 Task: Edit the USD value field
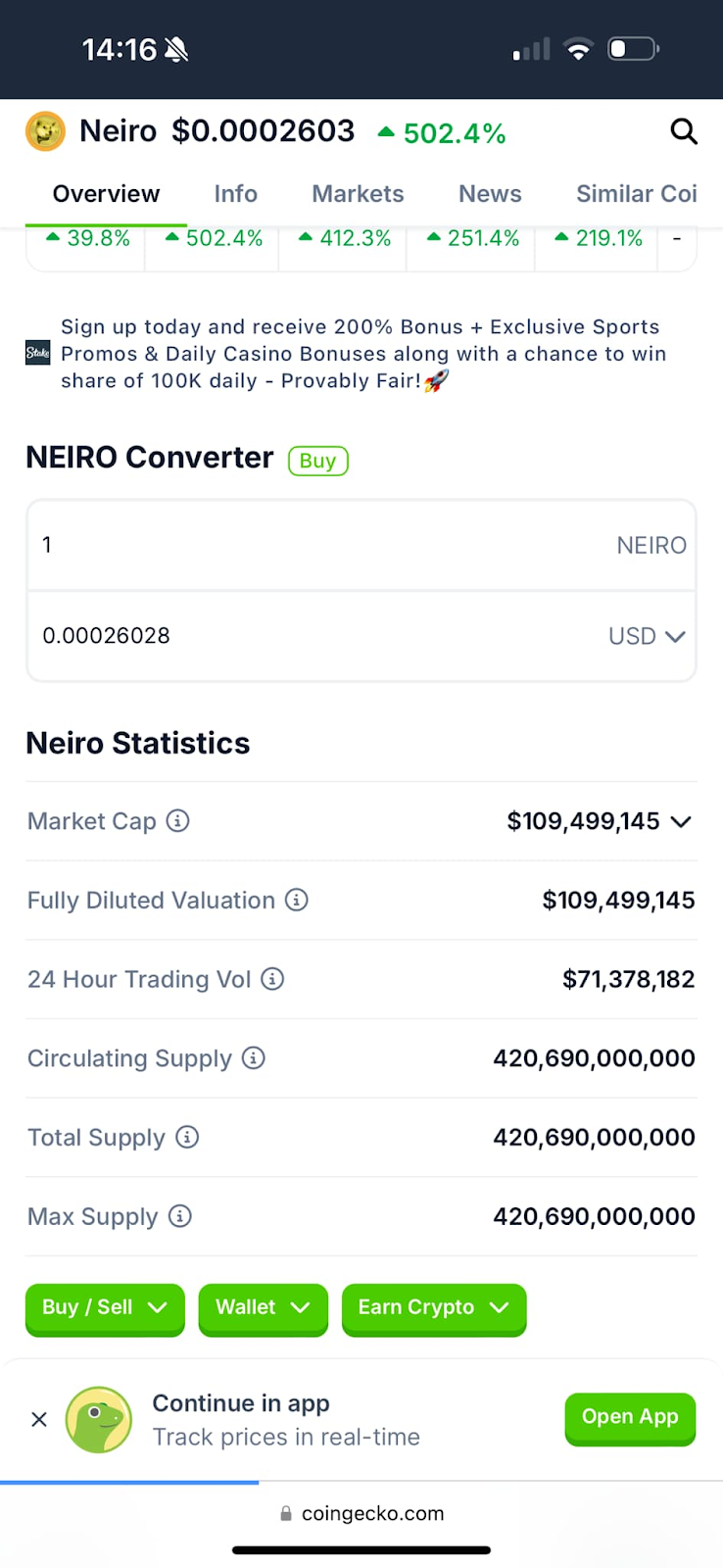(x=313, y=636)
